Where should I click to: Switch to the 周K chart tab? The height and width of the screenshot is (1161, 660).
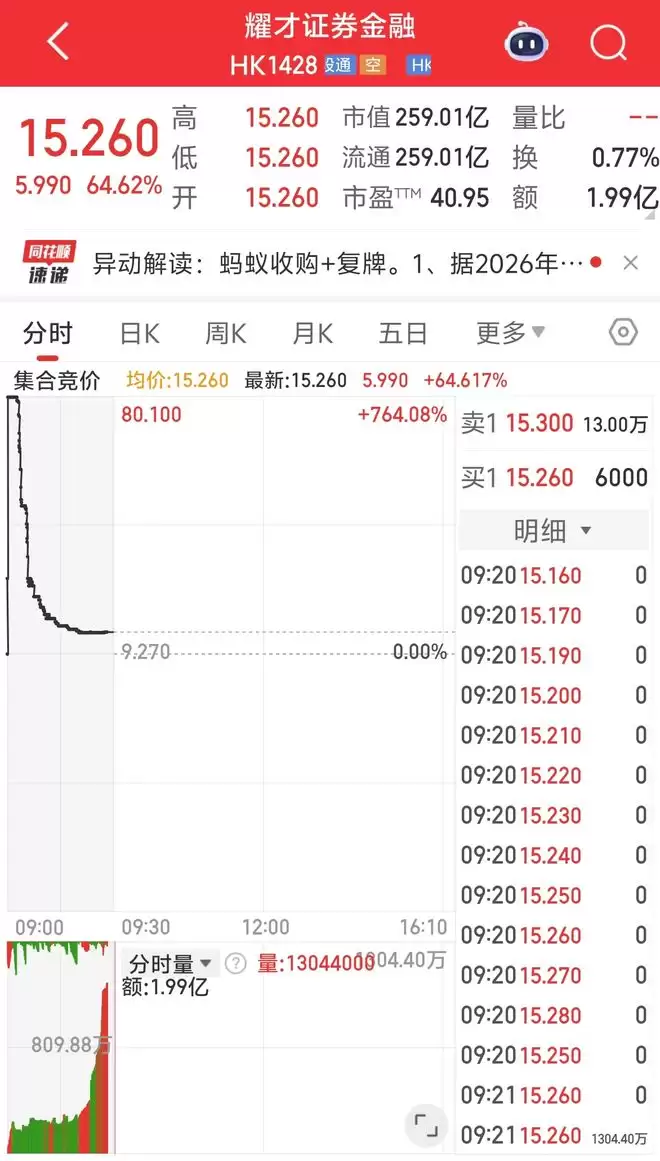click(226, 333)
